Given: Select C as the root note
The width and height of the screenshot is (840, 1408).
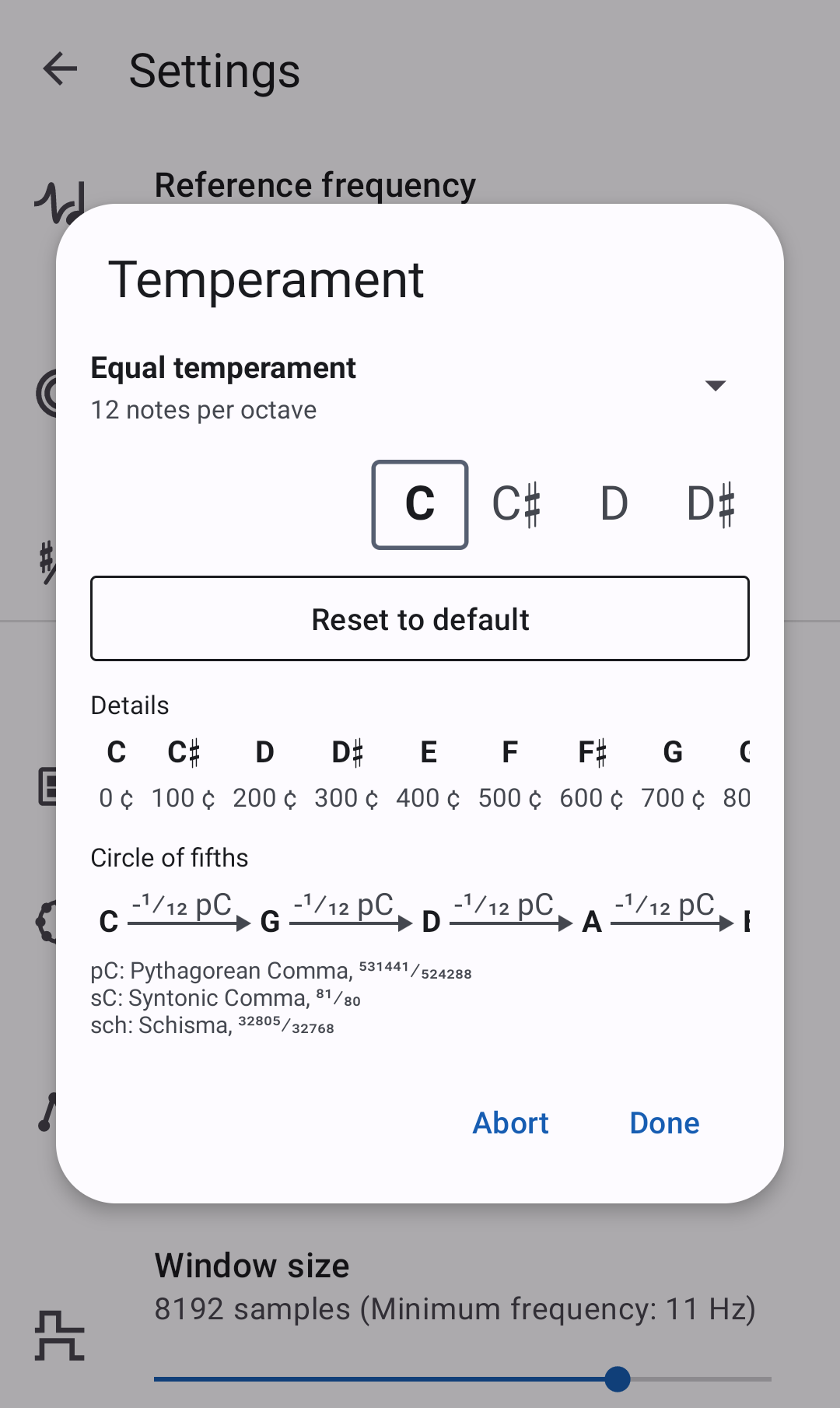Looking at the screenshot, I should pos(420,504).
